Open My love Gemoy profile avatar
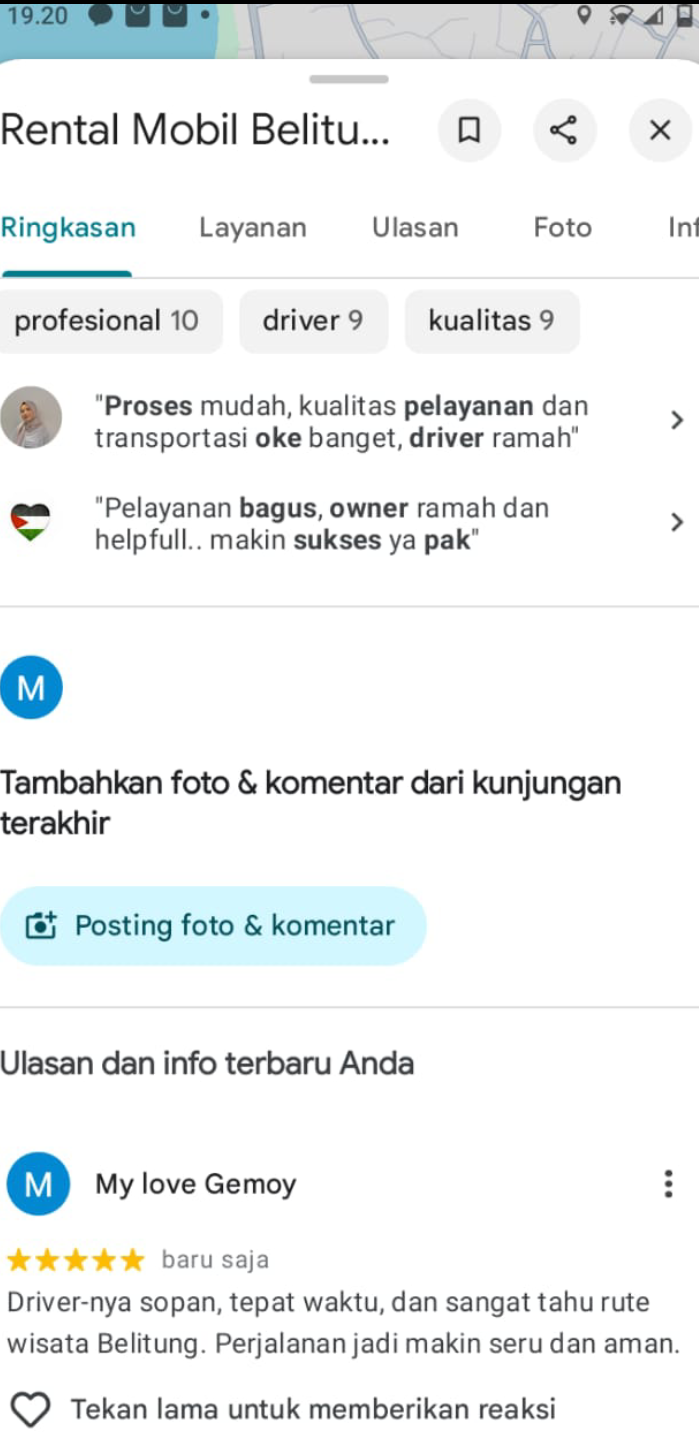Viewport: 699px width, 1453px height. click(38, 1184)
